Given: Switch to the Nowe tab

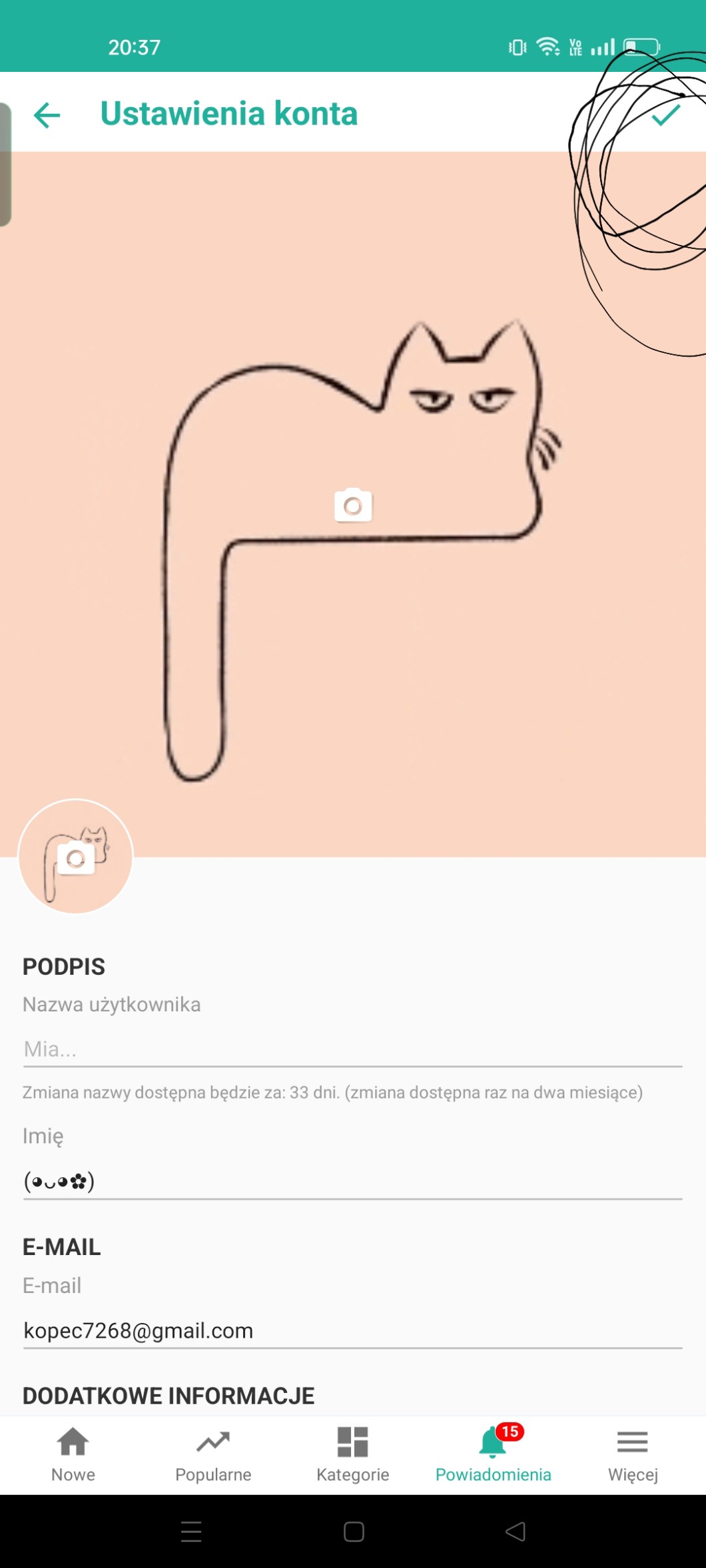Looking at the screenshot, I should click(73, 1454).
